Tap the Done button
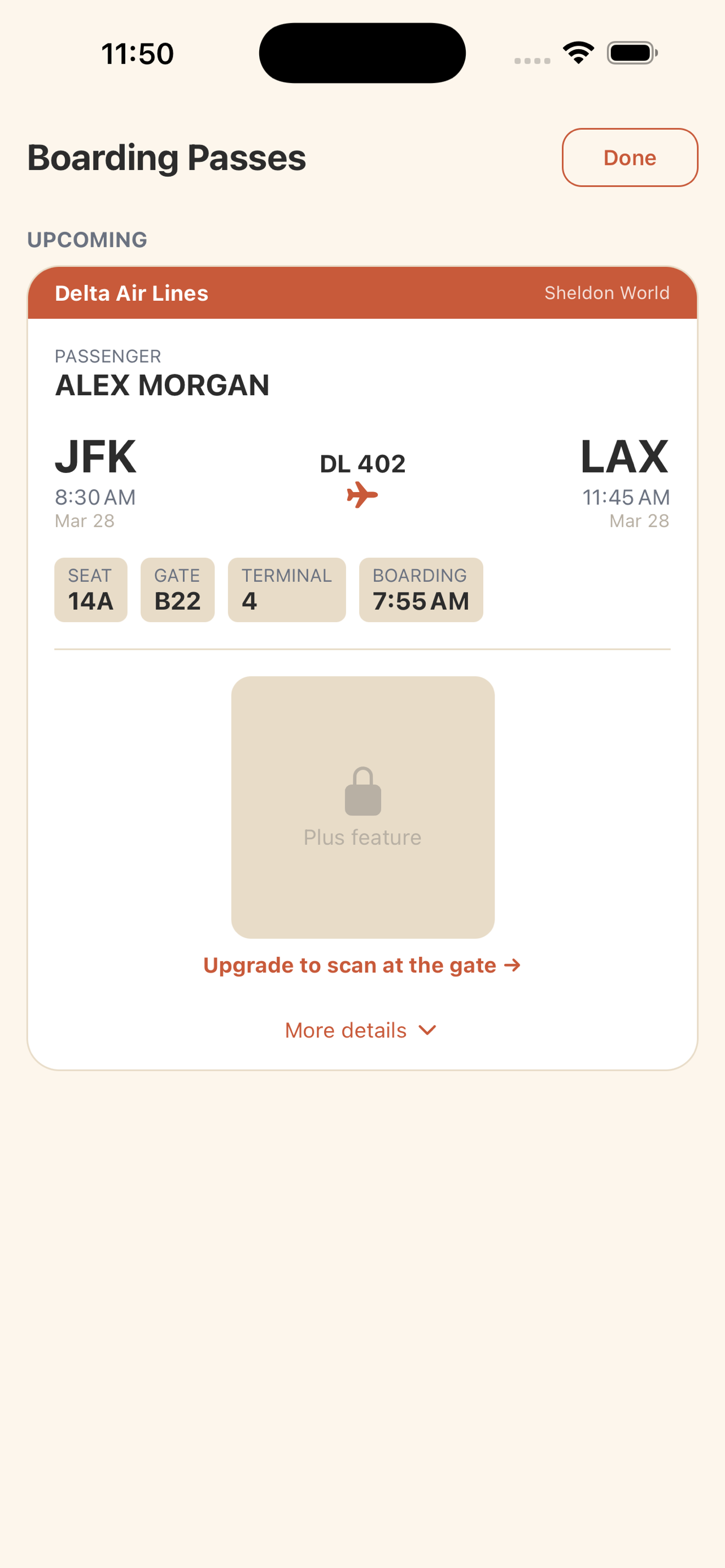This screenshot has width=725, height=1568. click(630, 157)
